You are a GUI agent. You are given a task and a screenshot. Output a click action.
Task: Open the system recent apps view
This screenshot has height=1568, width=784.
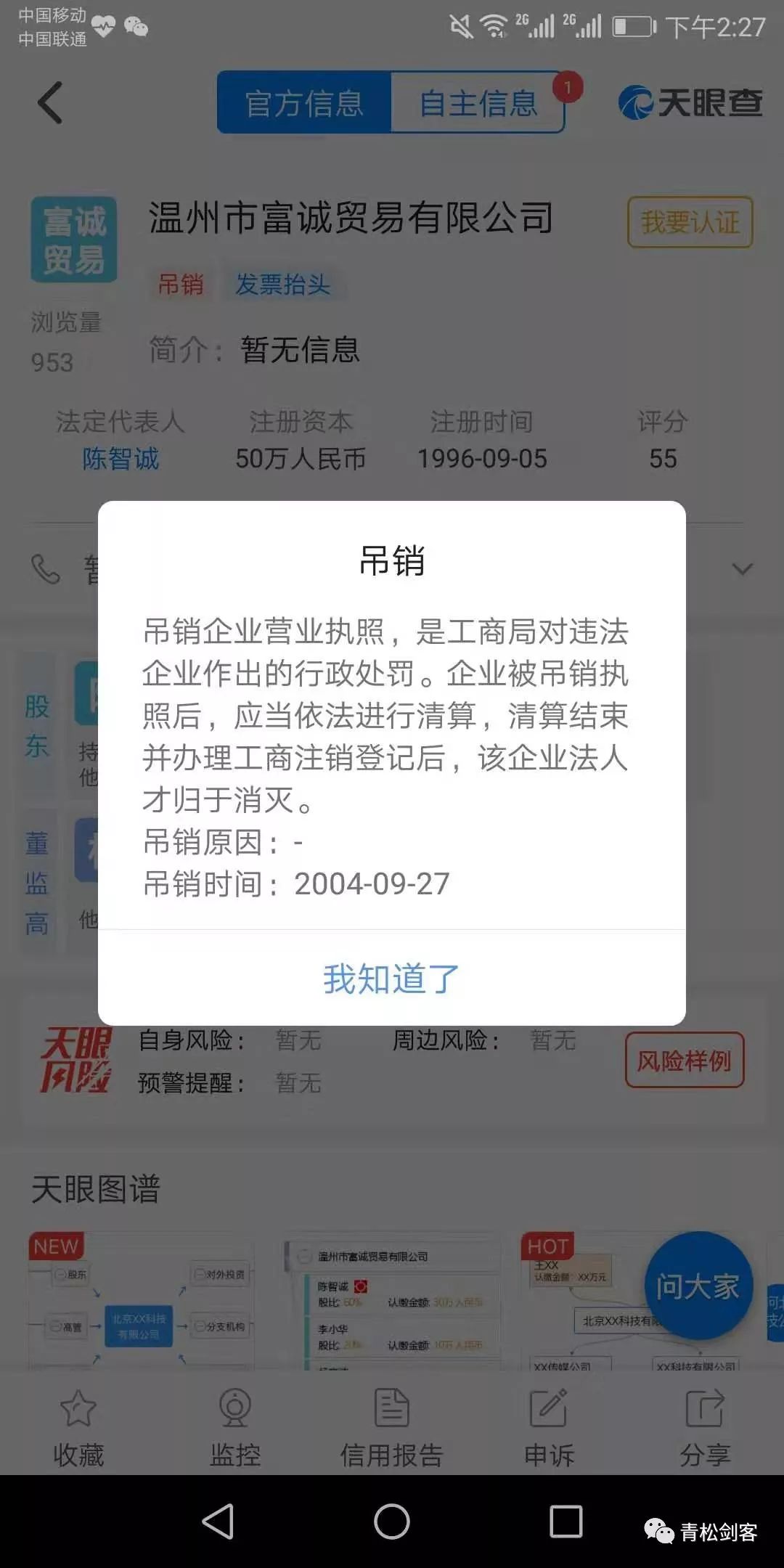tap(565, 1522)
